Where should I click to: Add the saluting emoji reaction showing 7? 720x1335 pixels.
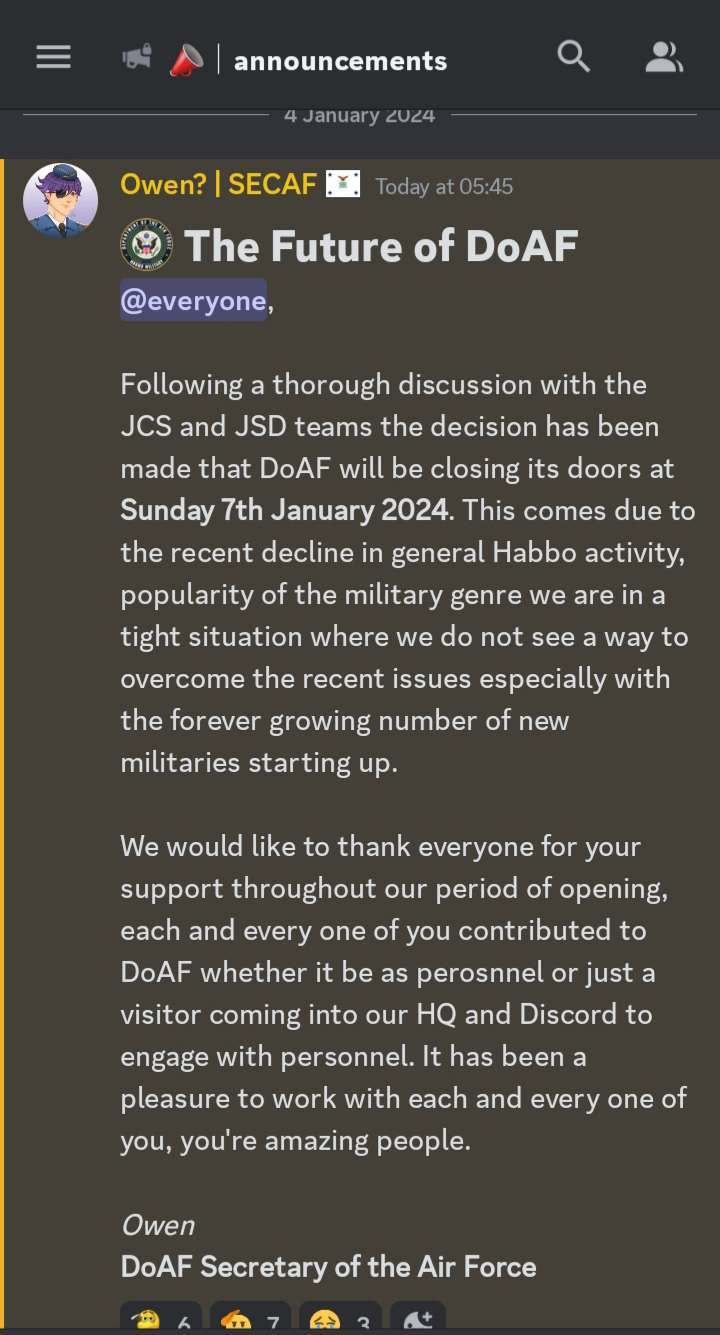[250, 1318]
